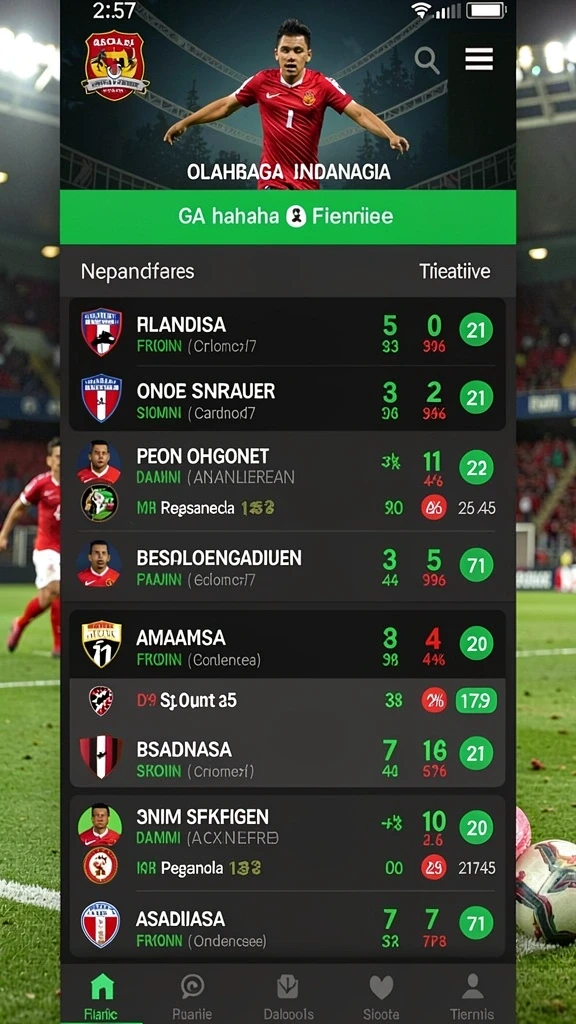Screen dimensions: 576x1024
Task: Open the PEON OHGONET row
Action: (x=287, y=483)
